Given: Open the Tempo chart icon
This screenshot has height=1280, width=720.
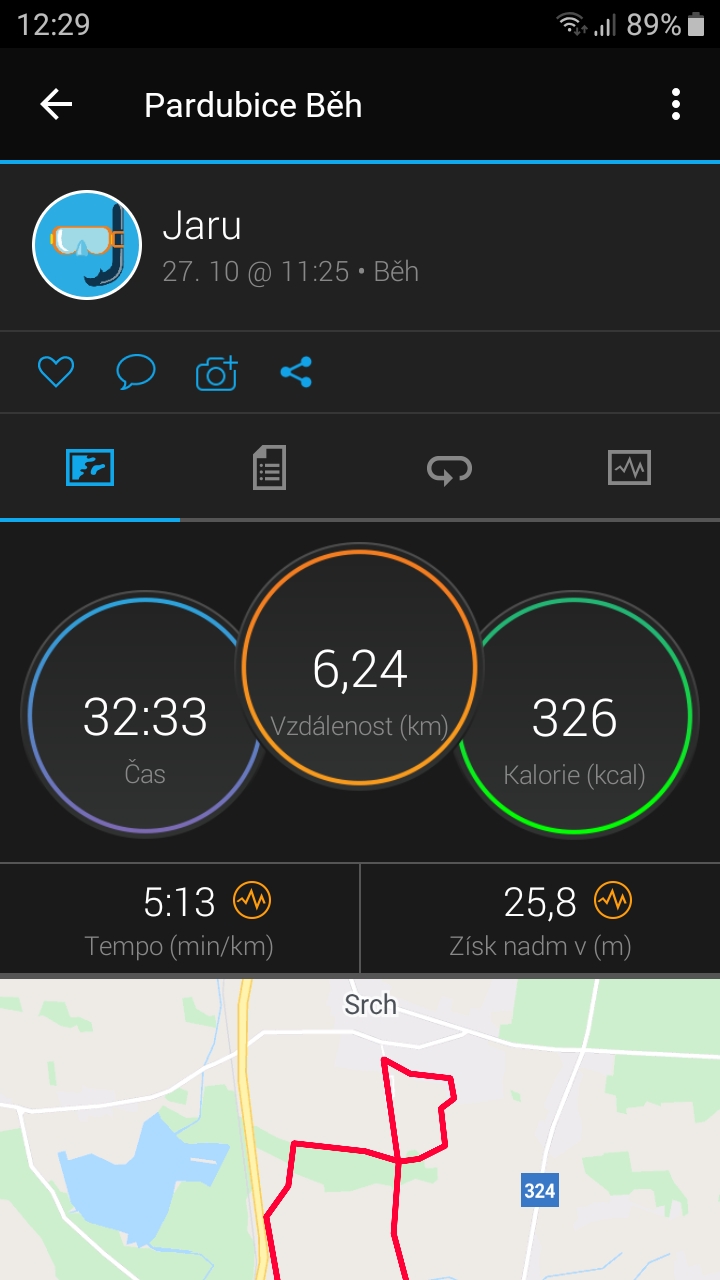Looking at the screenshot, I should point(252,902).
